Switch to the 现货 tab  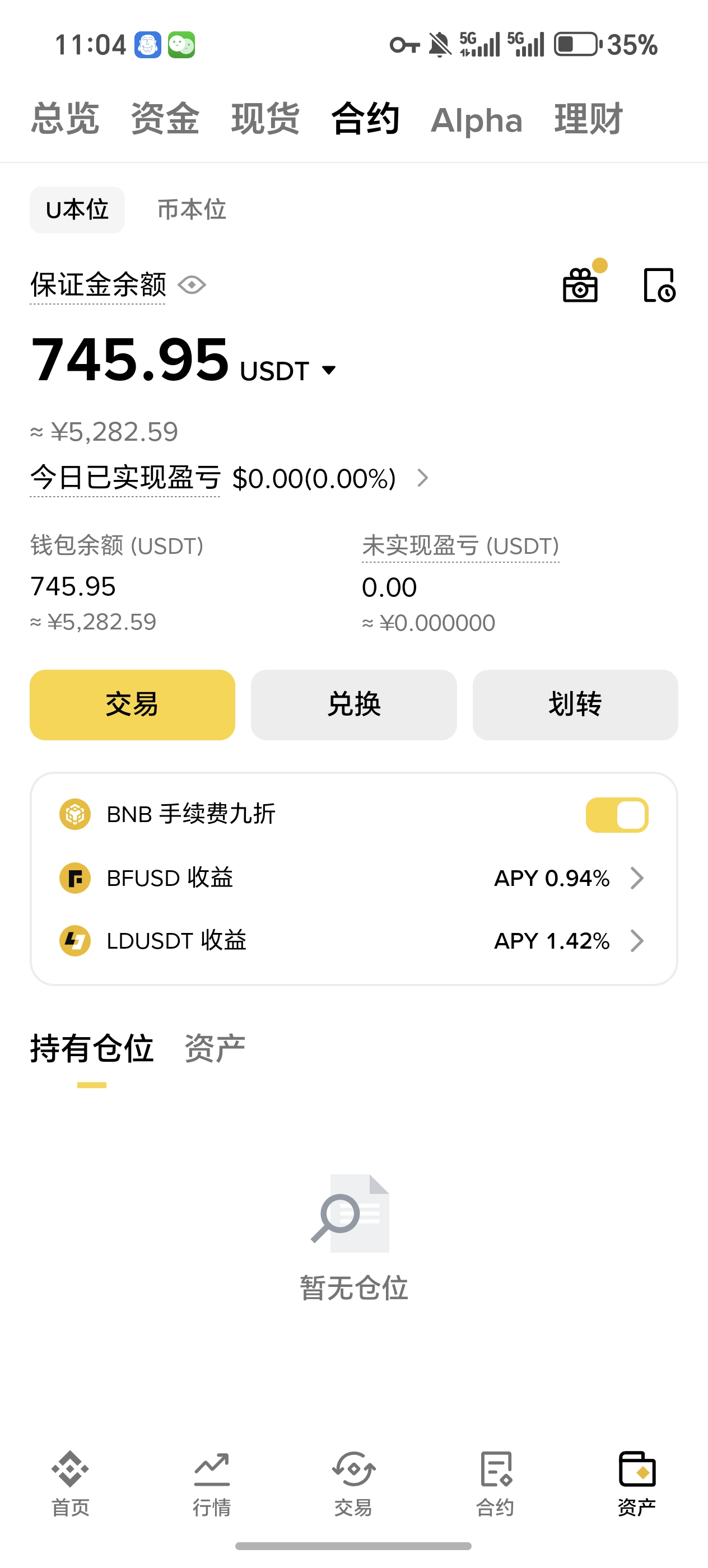265,118
